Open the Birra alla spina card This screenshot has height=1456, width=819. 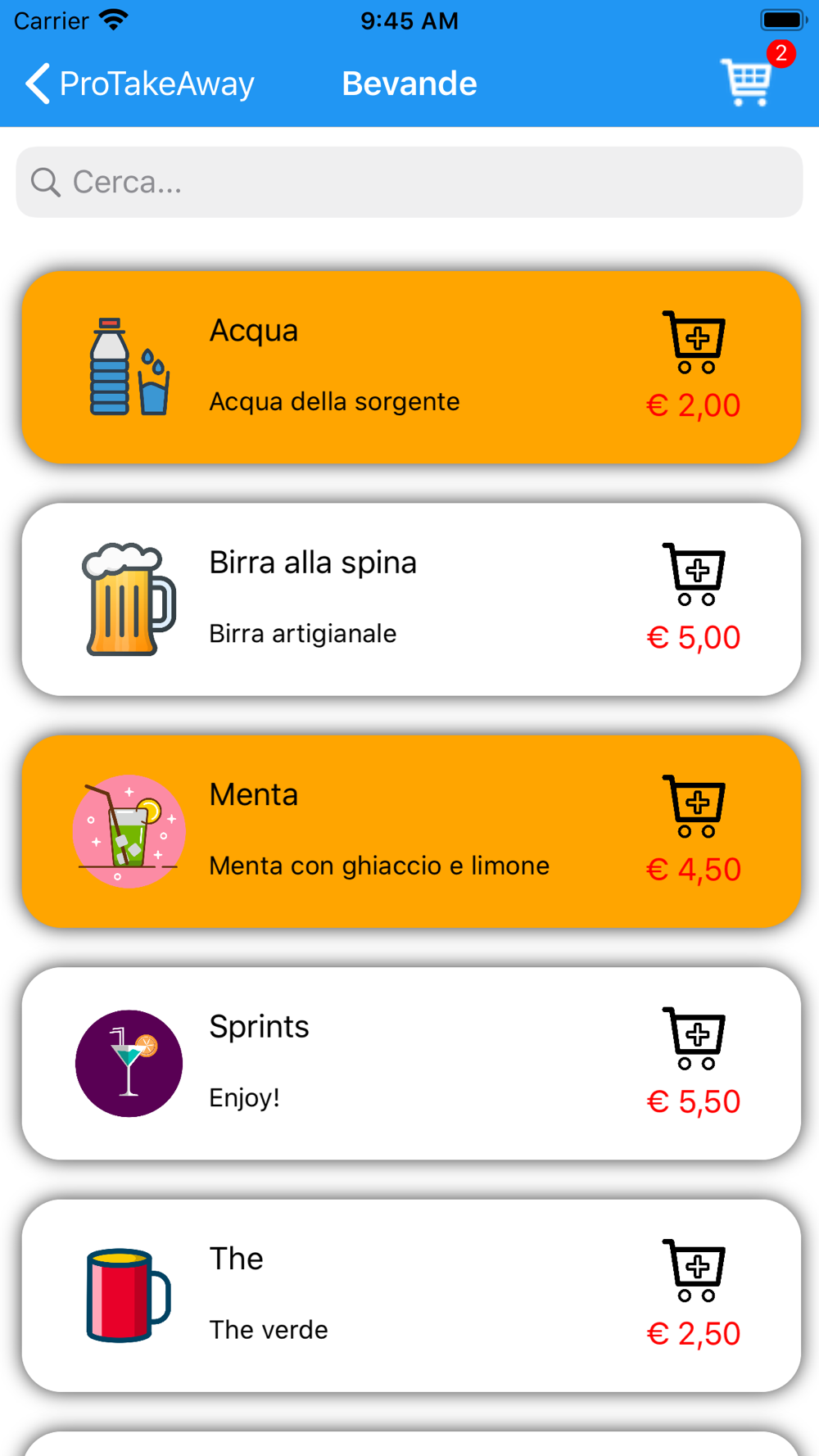tap(411, 599)
